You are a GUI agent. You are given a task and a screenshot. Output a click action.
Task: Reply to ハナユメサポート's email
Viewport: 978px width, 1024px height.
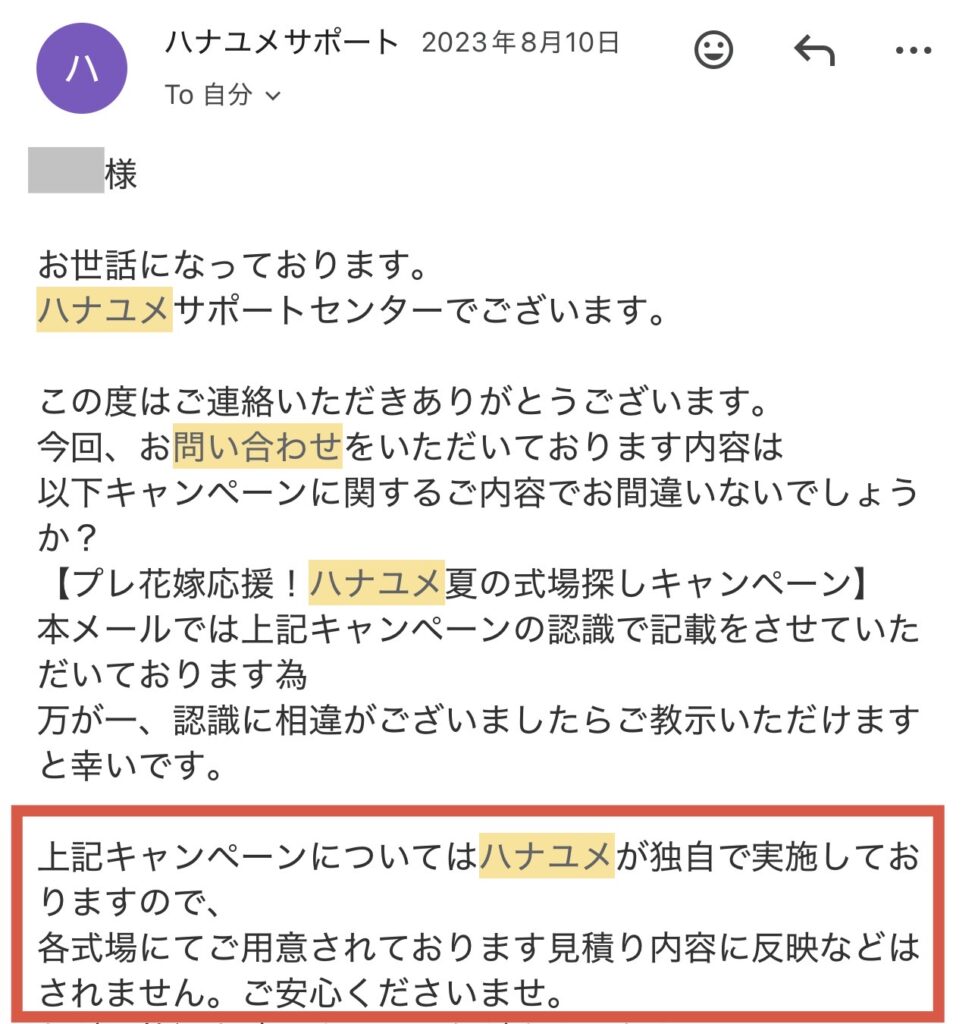point(813,51)
